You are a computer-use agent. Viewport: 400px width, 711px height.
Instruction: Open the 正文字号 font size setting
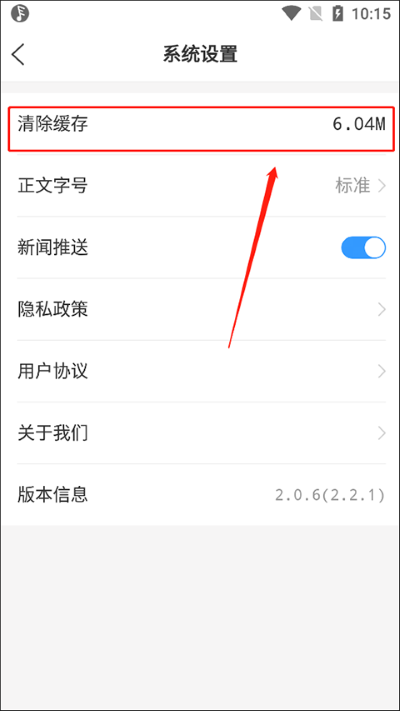point(201,185)
